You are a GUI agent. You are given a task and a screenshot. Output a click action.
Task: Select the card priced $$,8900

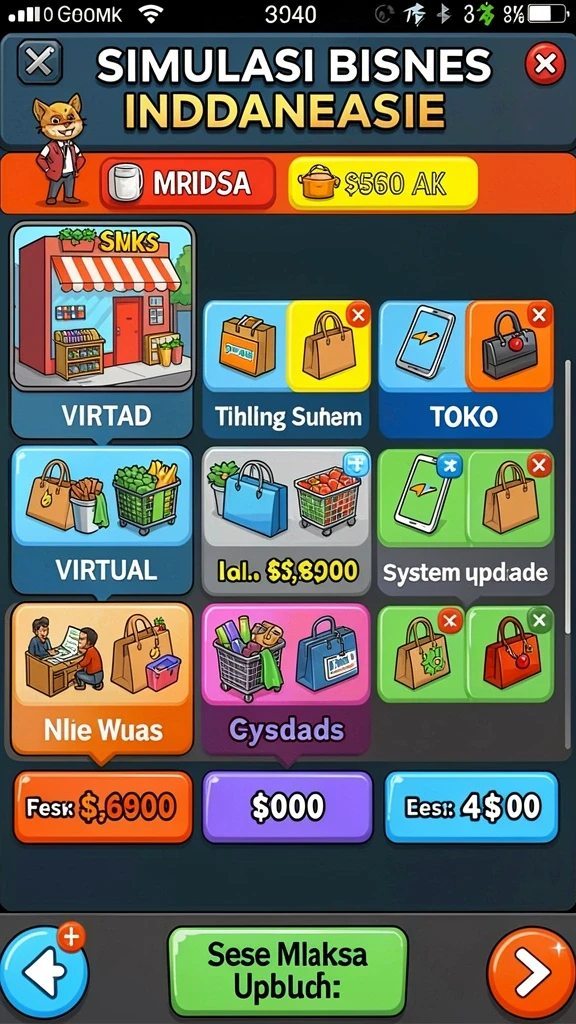287,521
